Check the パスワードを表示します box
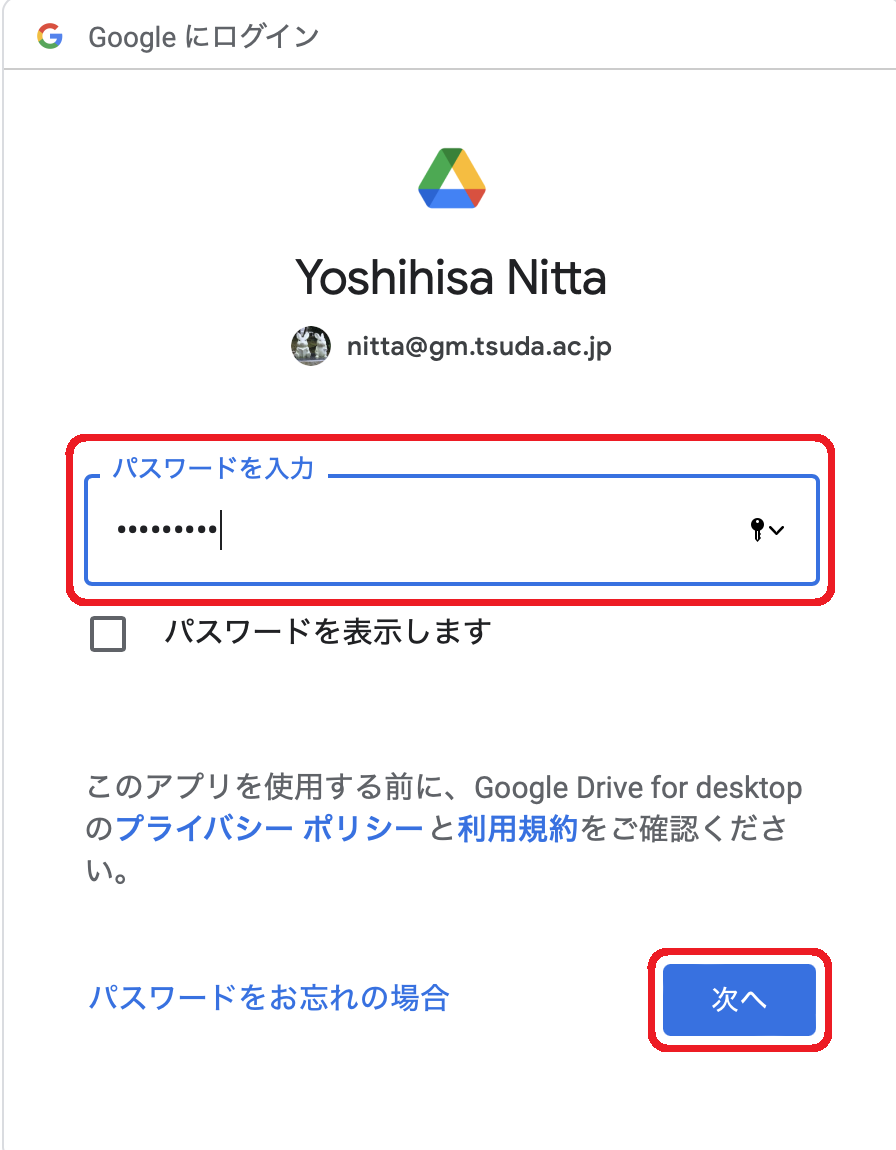Image resolution: width=896 pixels, height=1150 pixels. [x=108, y=634]
